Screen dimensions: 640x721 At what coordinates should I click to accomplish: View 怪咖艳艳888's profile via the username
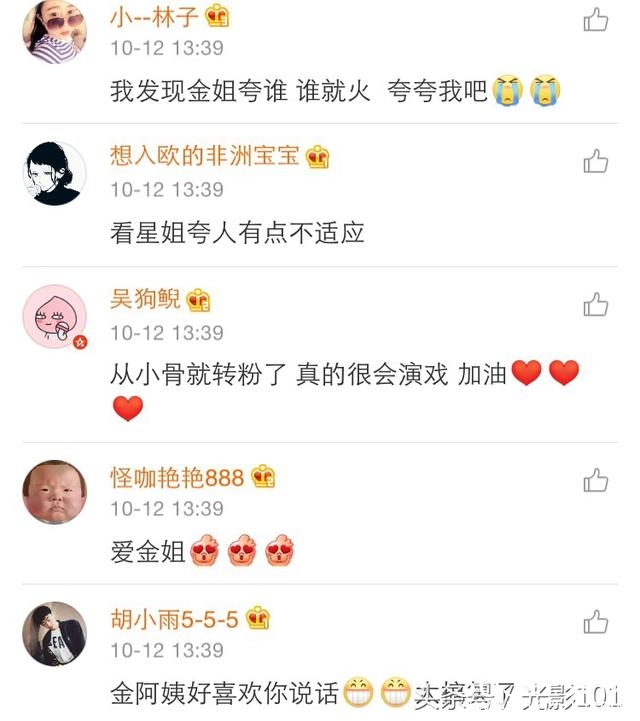[x=177, y=477]
